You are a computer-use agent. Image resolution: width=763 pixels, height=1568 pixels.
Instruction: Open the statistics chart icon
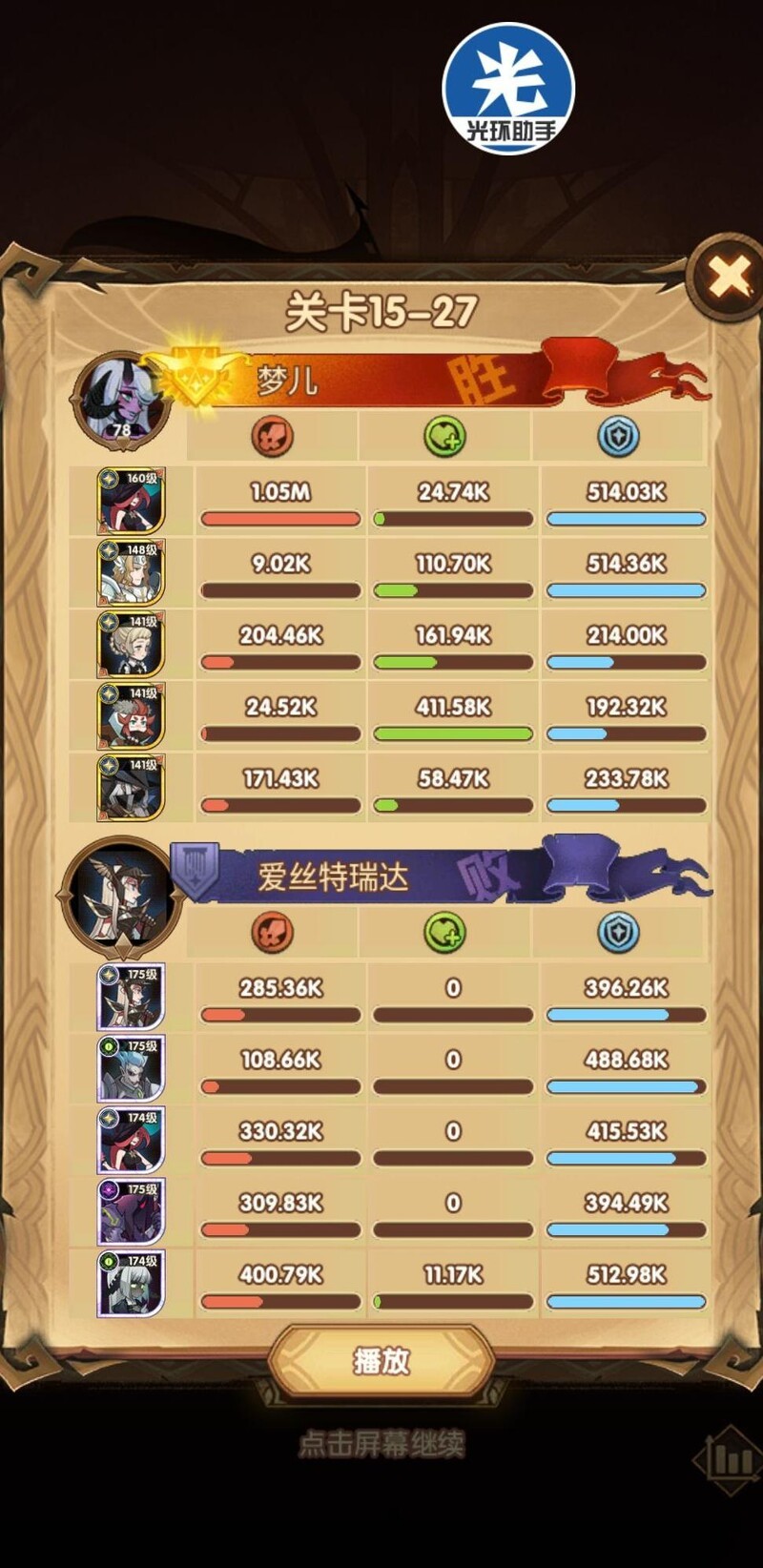click(x=730, y=1459)
